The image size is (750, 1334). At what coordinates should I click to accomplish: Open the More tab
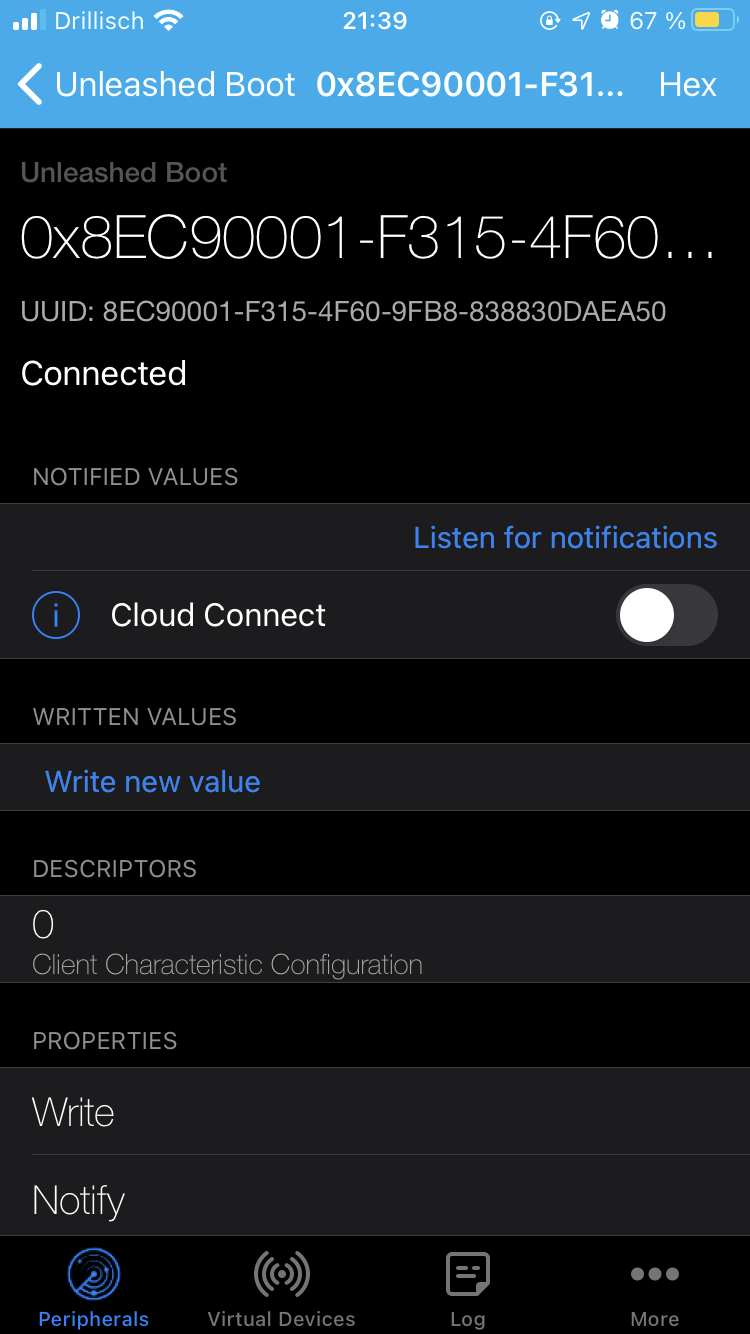pyautogui.click(x=654, y=1288)
